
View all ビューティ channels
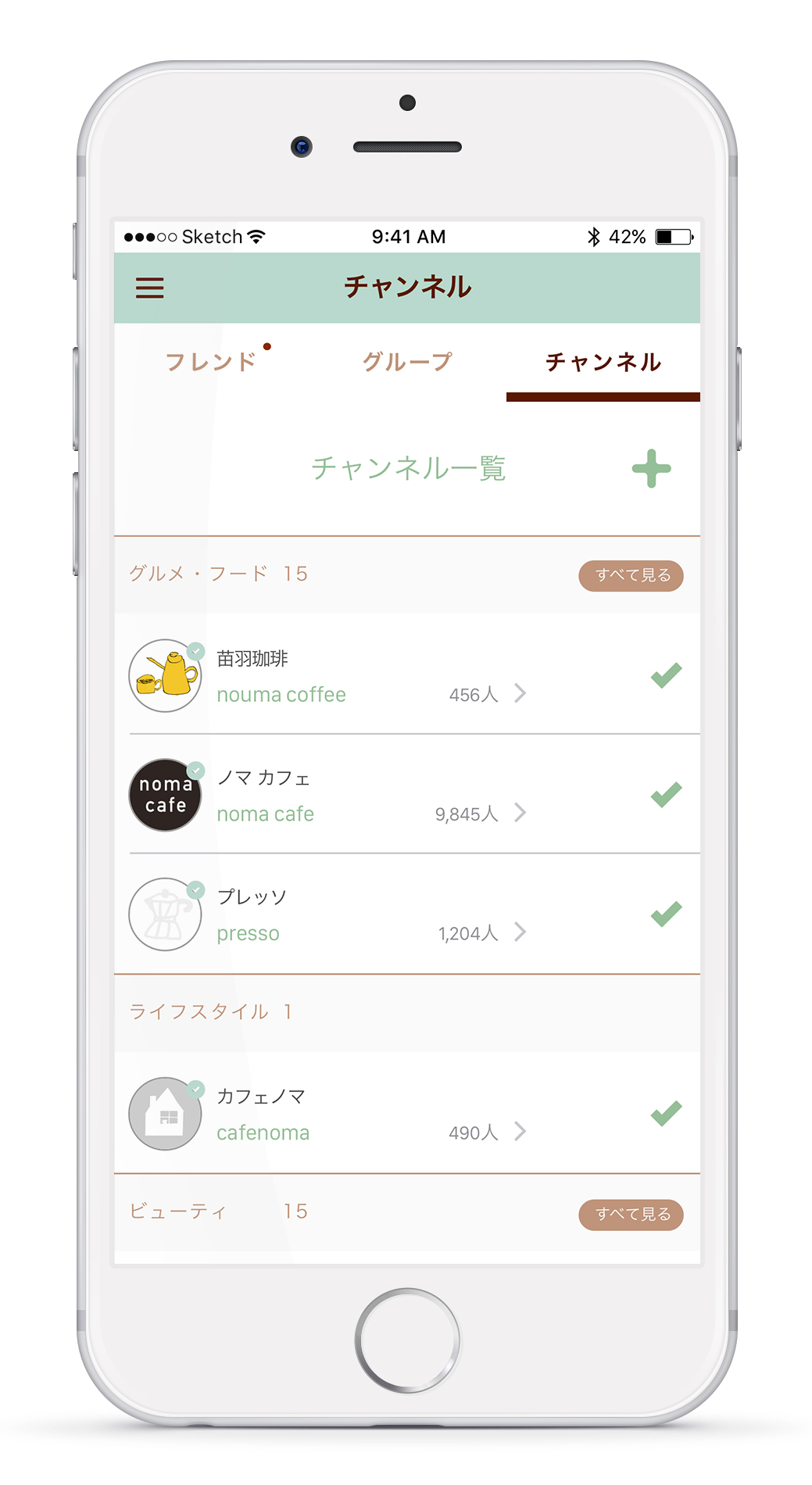tap(631, 1215)
